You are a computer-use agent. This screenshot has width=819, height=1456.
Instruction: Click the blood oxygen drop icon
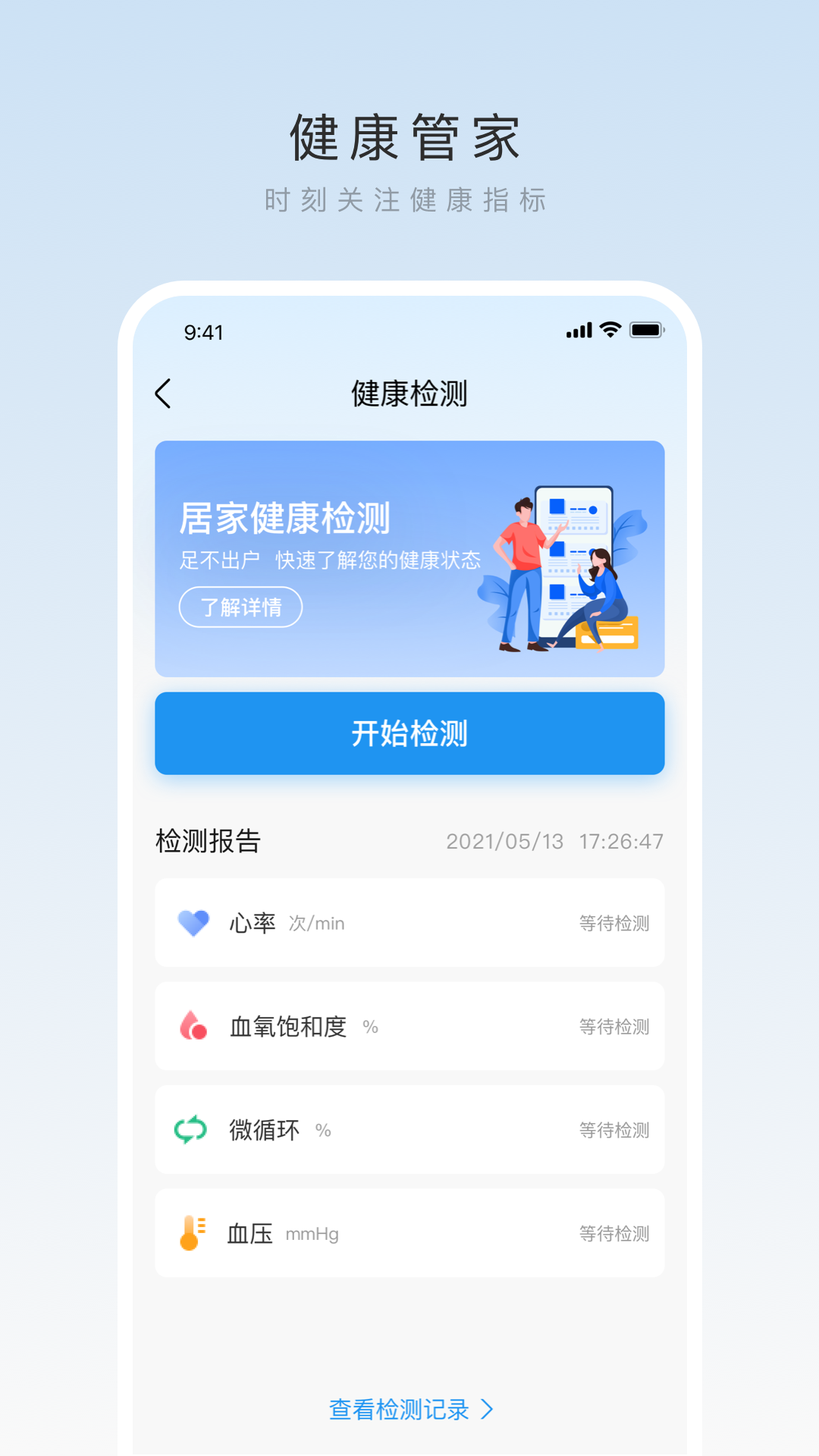tap(193, 1027)
